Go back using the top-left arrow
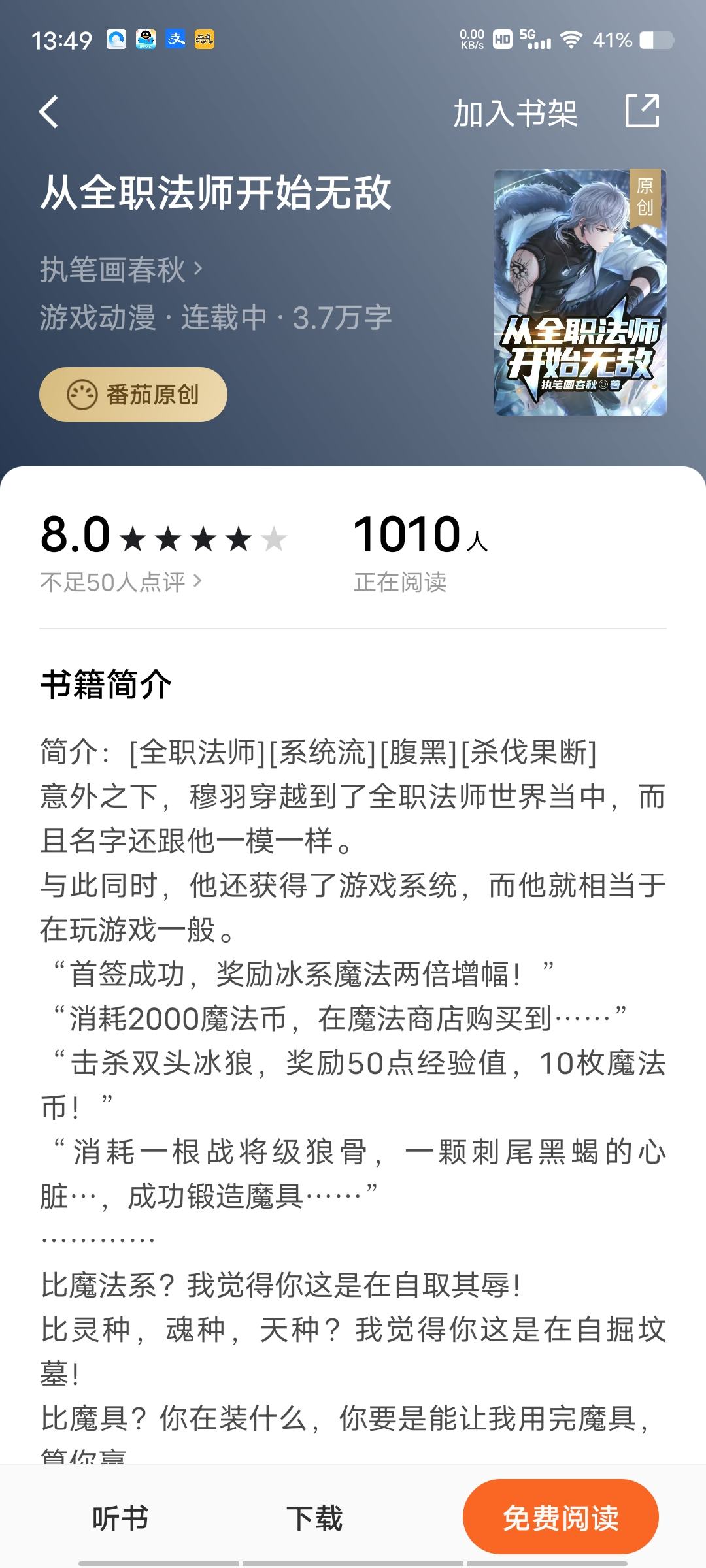The height and width of the screenshot is (1568, 706). (49, 112)
